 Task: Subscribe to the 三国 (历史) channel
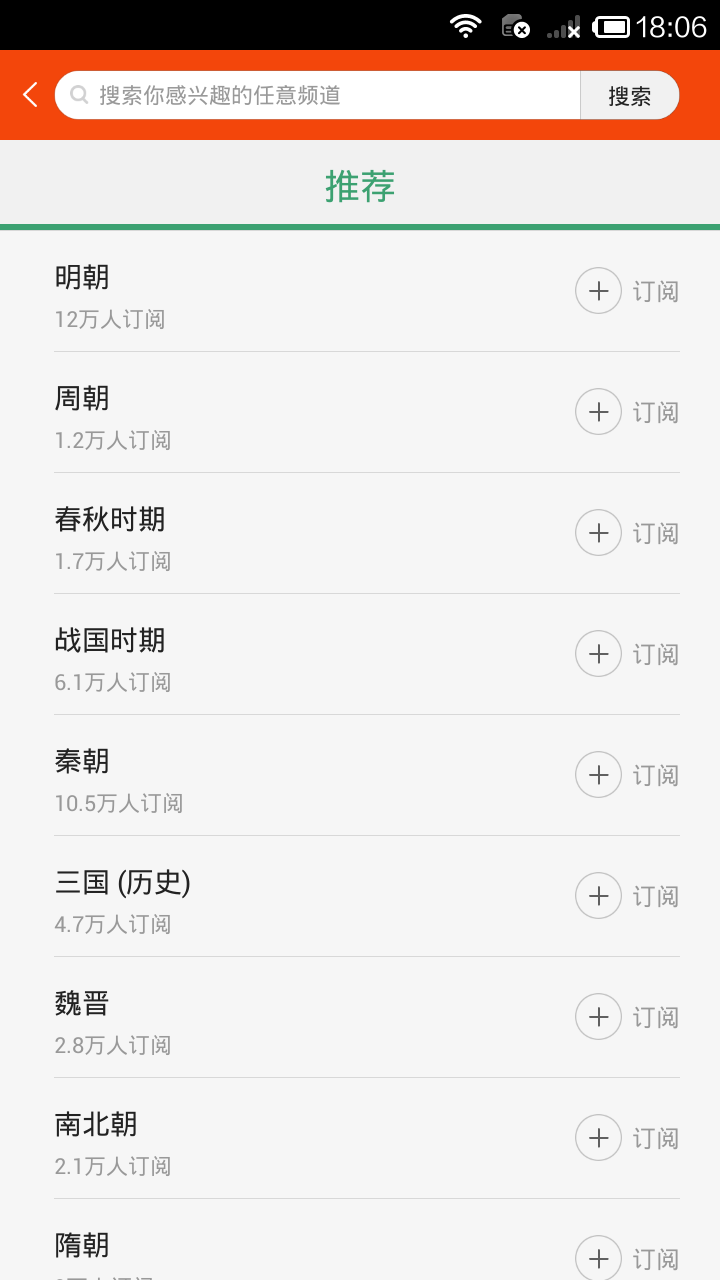click(x=627, y=896)
